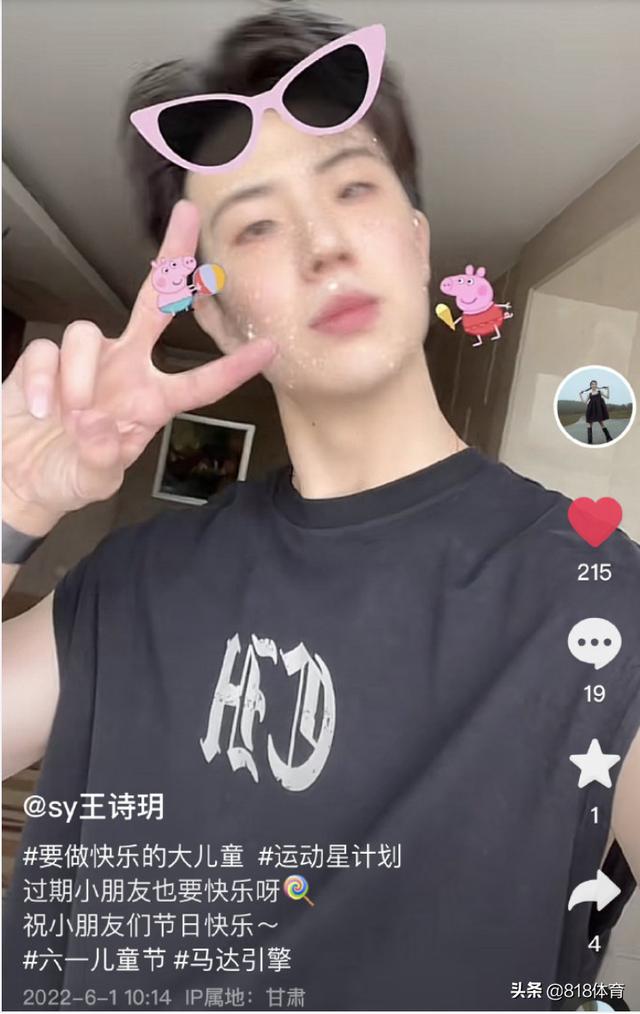Open the comments bubble showing 19
Viewport: 640px width, 1014px height.
[594, 645]
